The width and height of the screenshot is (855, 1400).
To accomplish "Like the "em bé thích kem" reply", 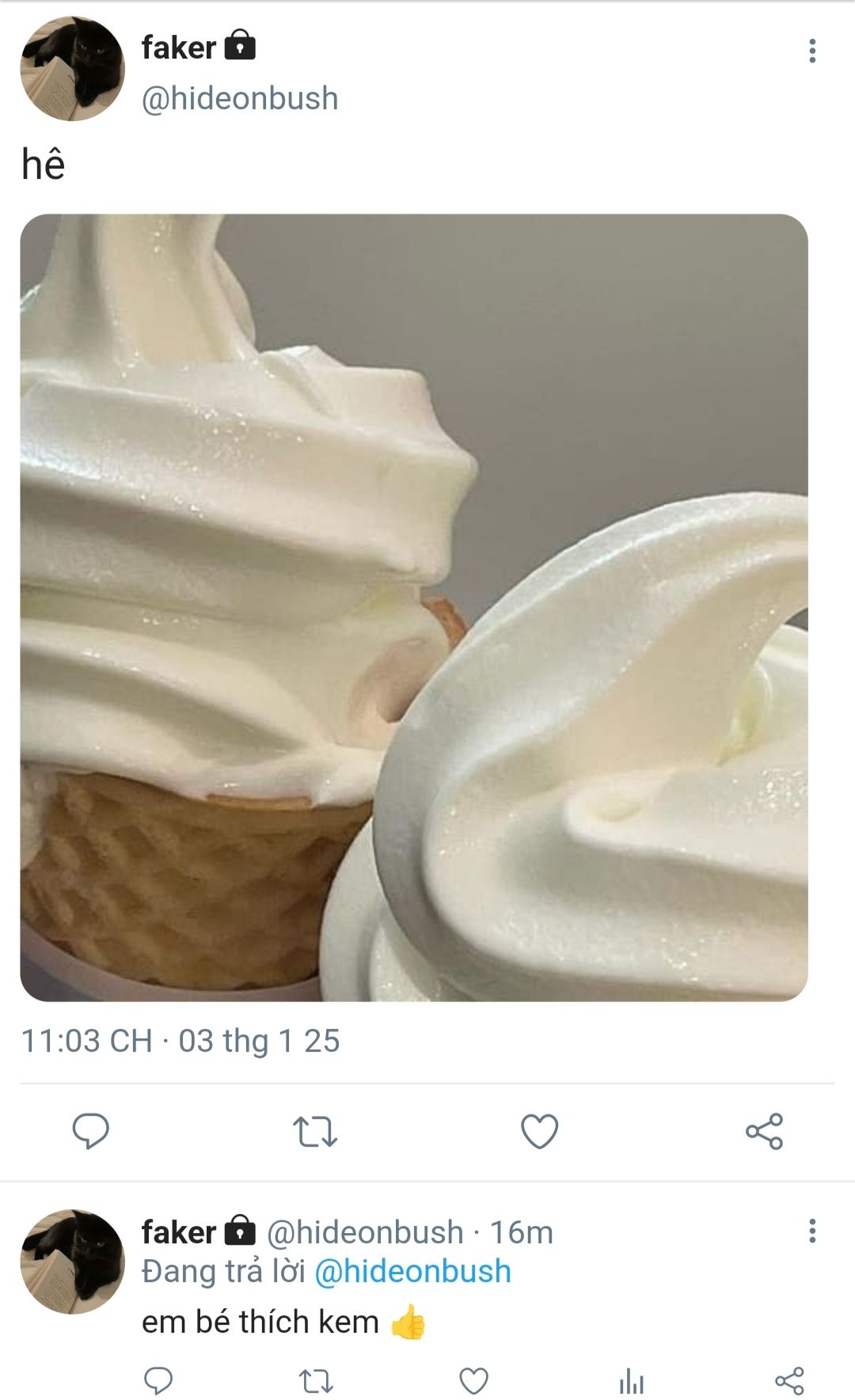I will coord(474,1381).
